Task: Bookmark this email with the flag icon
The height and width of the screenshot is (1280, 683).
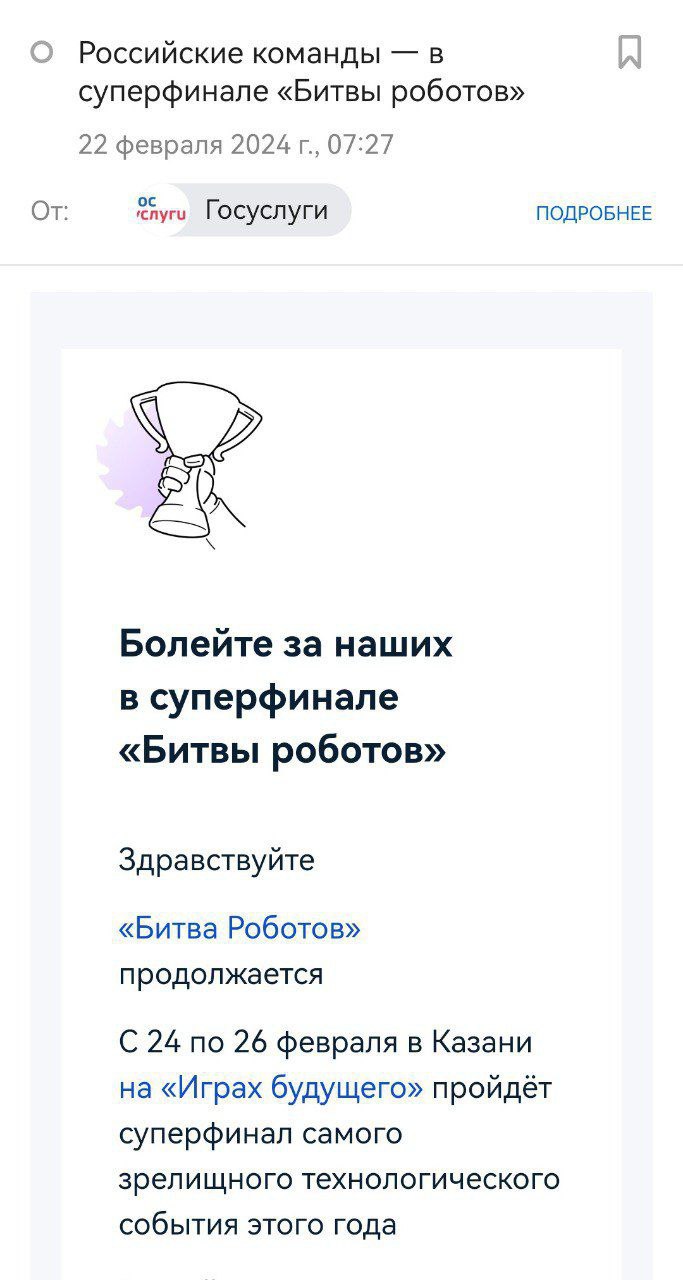Action: click(629, 52)
